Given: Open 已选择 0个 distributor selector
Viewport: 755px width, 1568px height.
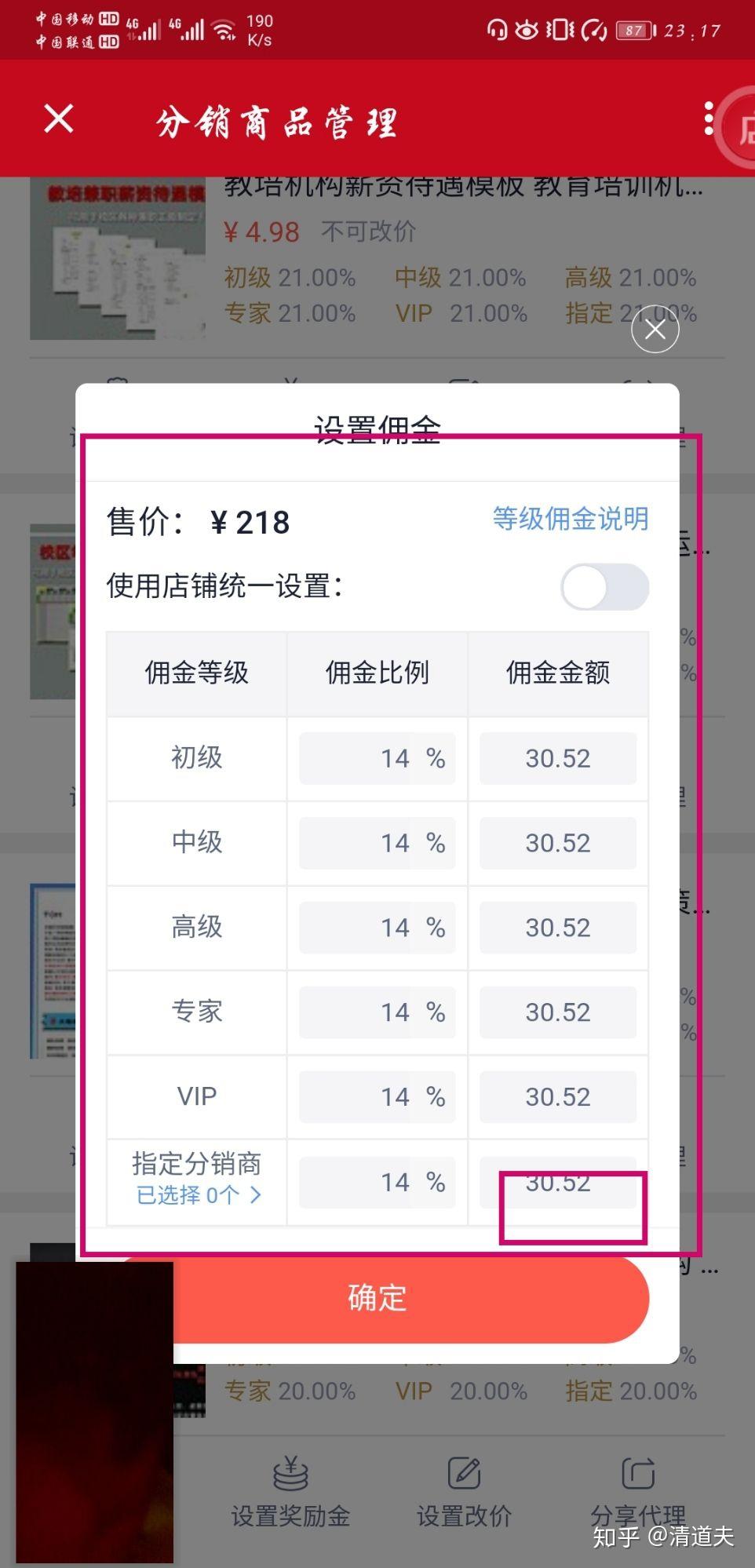Looking at the screenshot, I should click(199, 1195).
